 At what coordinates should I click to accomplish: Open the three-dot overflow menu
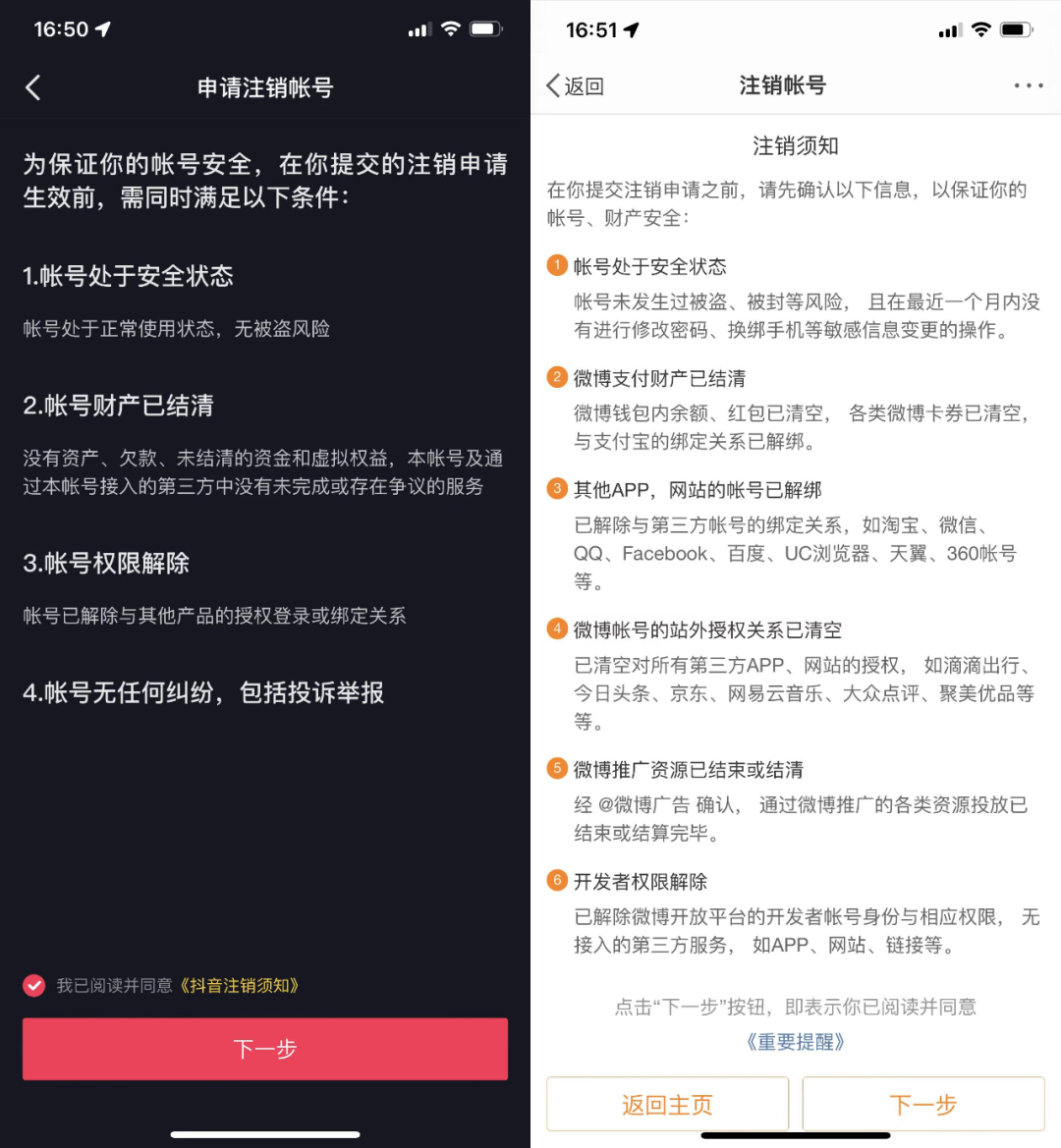pyautogui.click(x=1028, y=86)
